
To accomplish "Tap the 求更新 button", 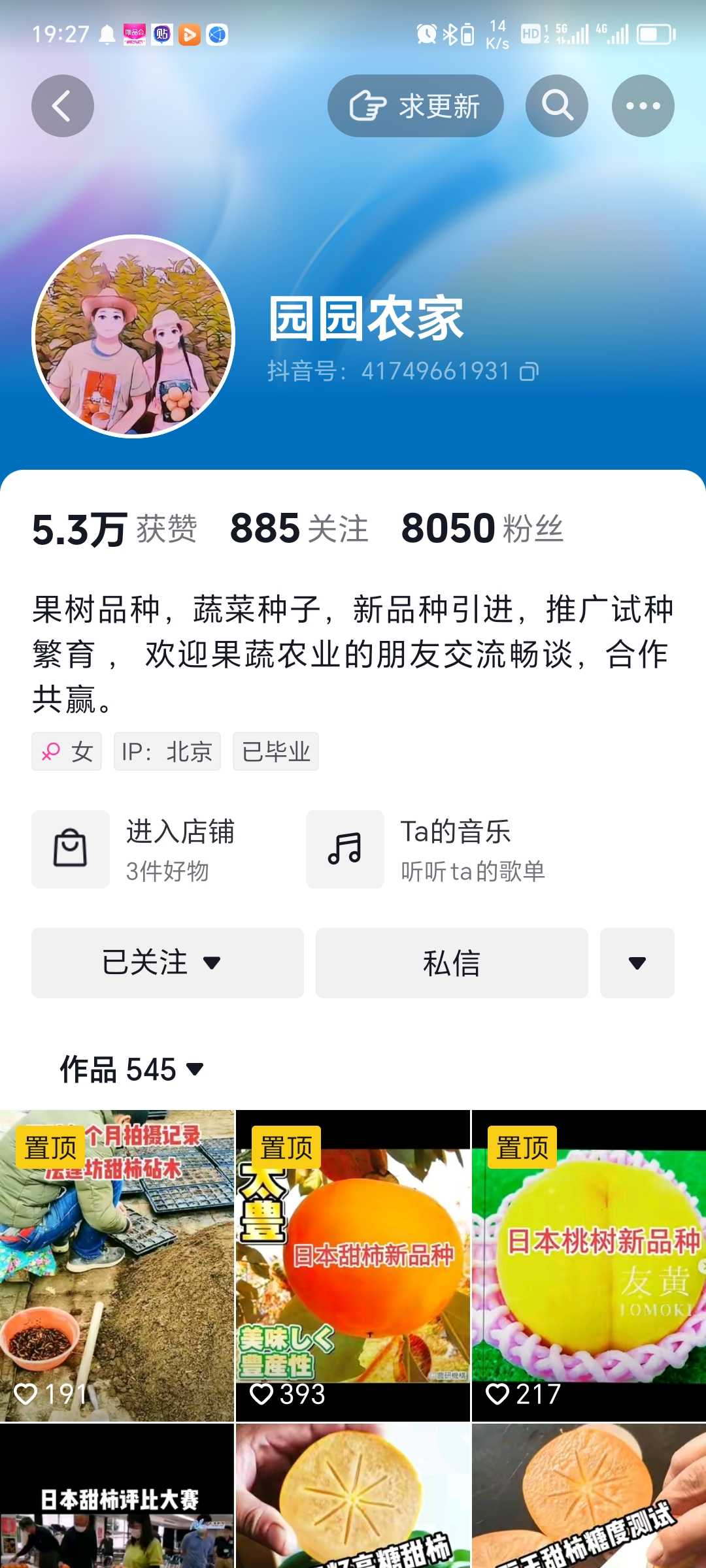I will (416, 106).
